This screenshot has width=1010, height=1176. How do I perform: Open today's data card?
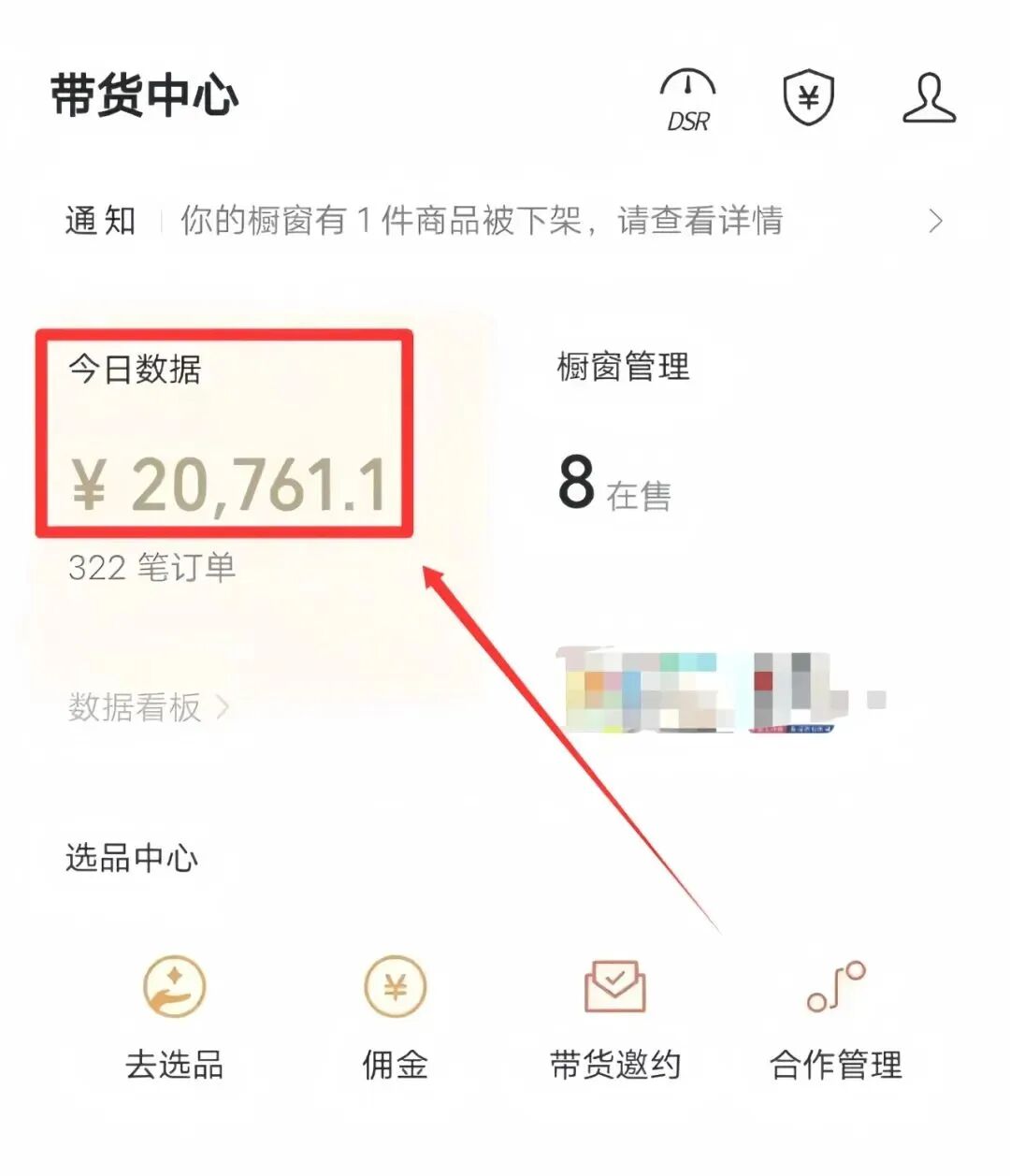click(224, 434)
